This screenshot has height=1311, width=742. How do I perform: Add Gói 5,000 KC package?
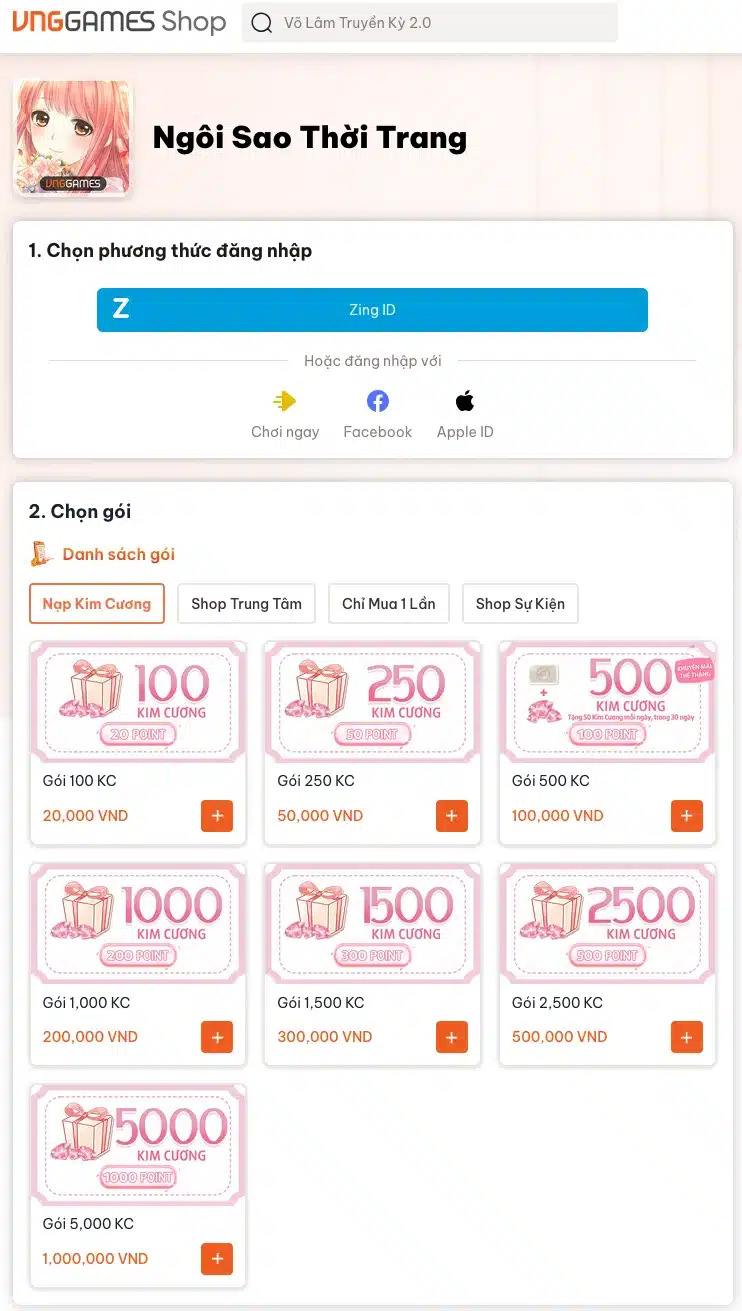click(217, 1259)
